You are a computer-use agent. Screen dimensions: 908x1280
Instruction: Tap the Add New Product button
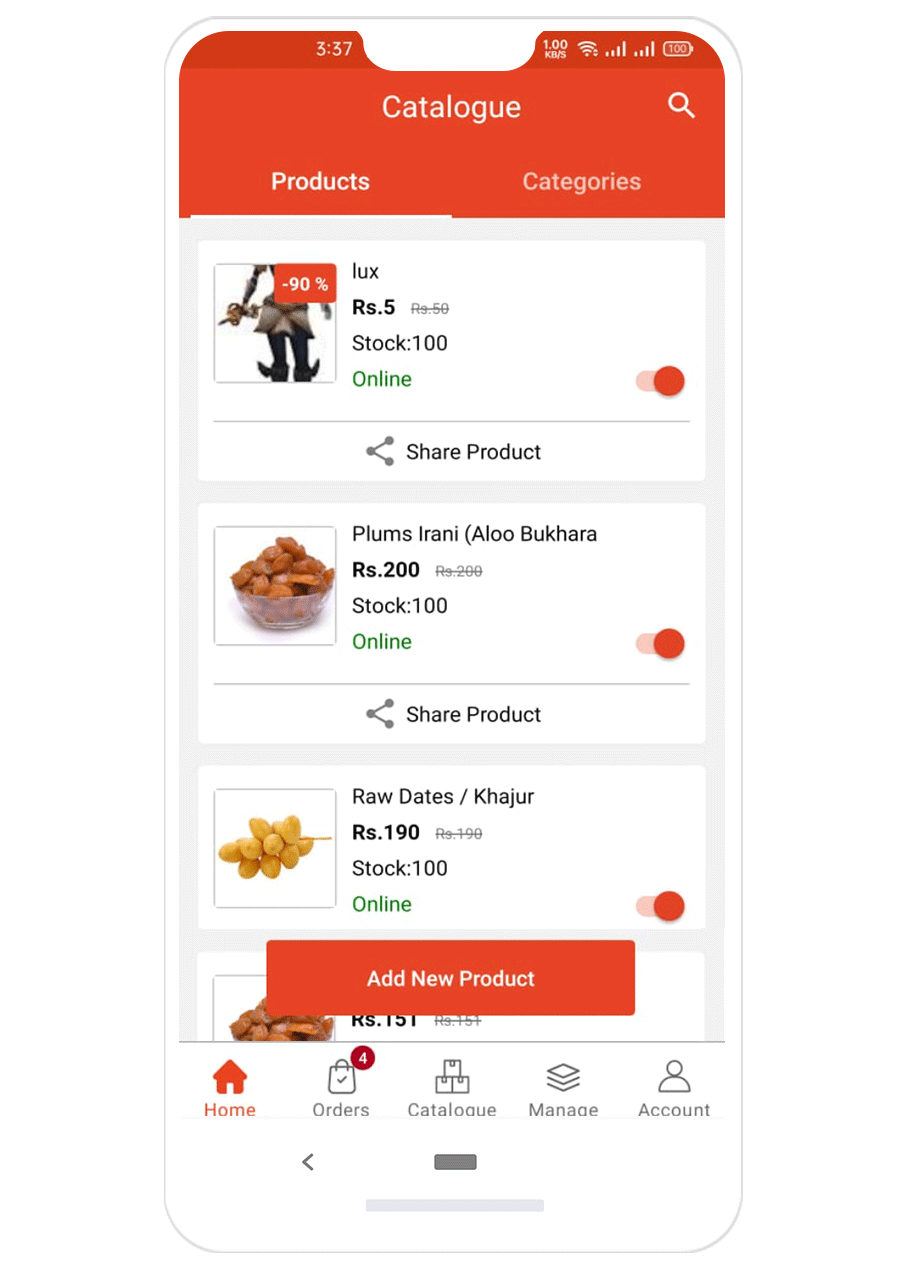(450, 978)
